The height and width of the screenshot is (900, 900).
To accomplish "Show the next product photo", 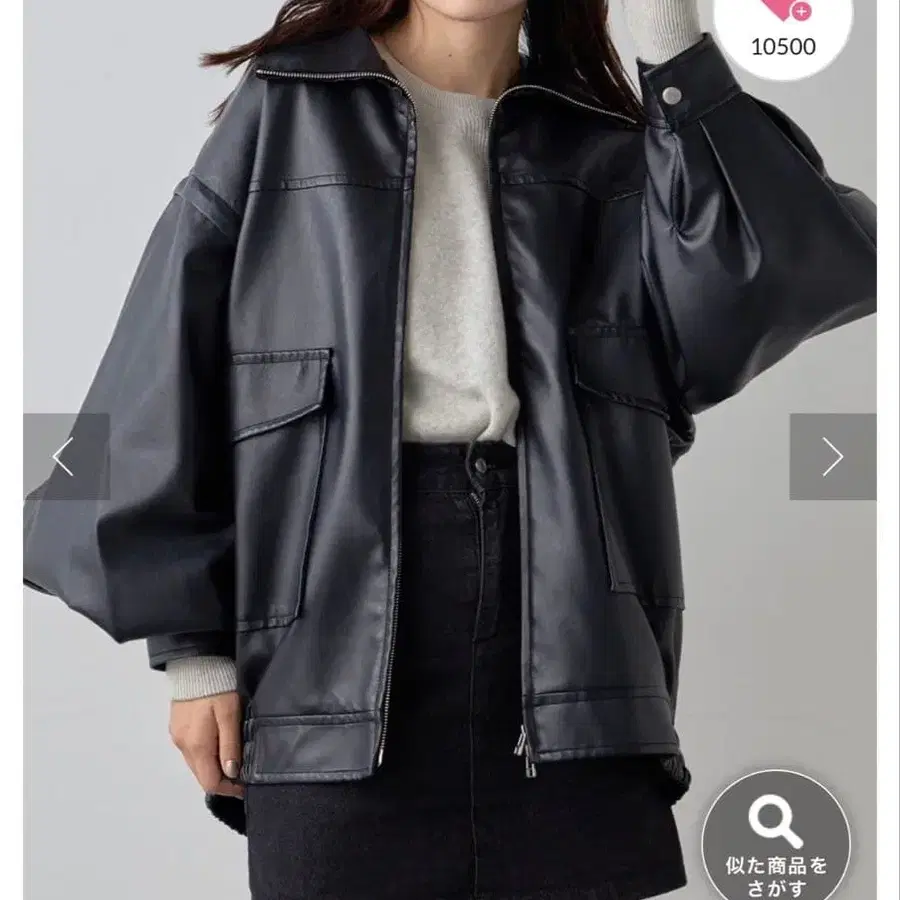I will tap(832, 457).
